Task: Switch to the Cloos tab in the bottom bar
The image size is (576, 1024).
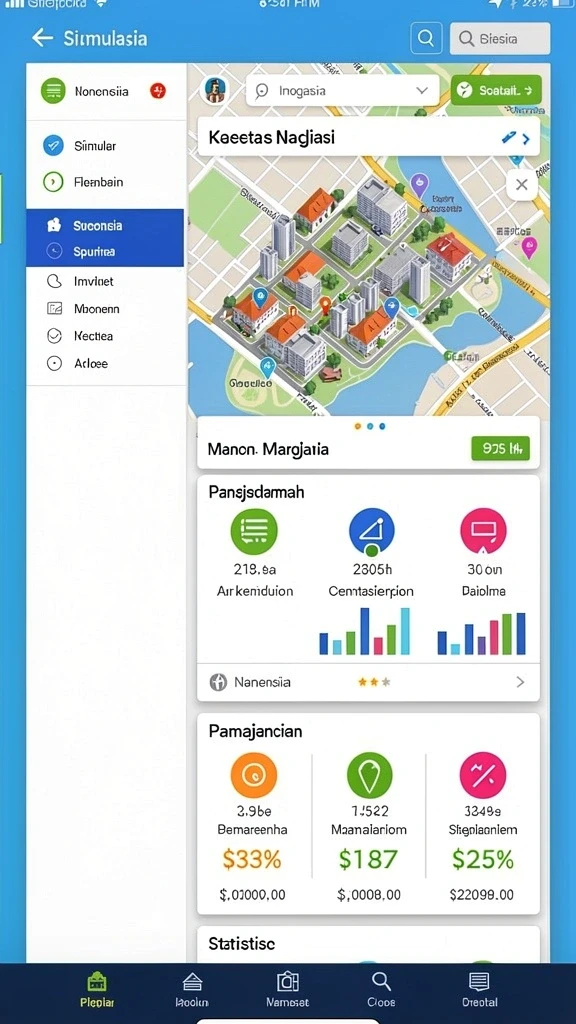Action: (381, 989)
